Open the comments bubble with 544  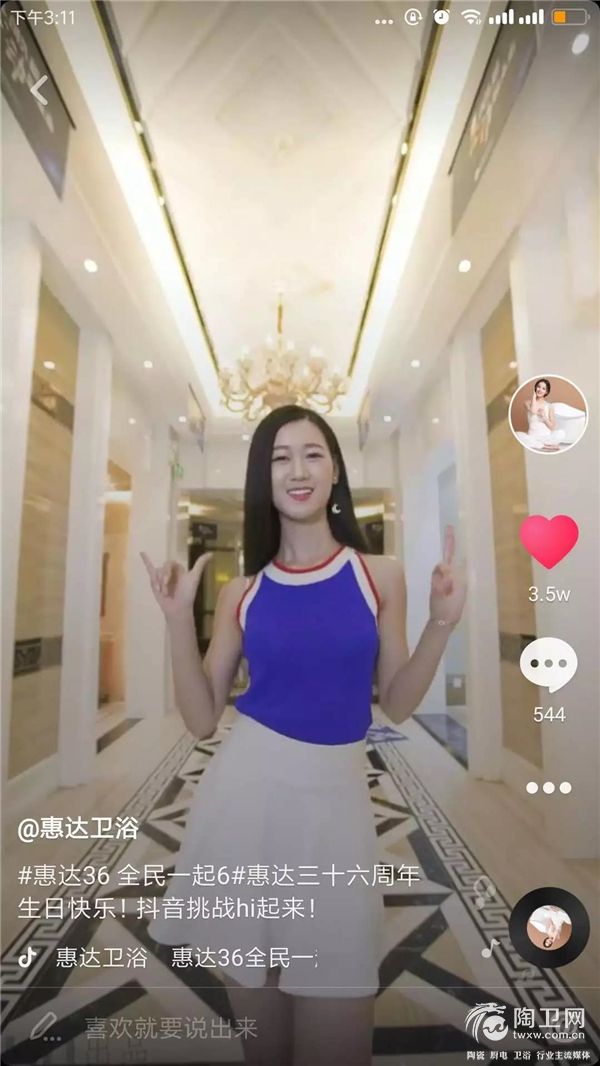(548, 665)
